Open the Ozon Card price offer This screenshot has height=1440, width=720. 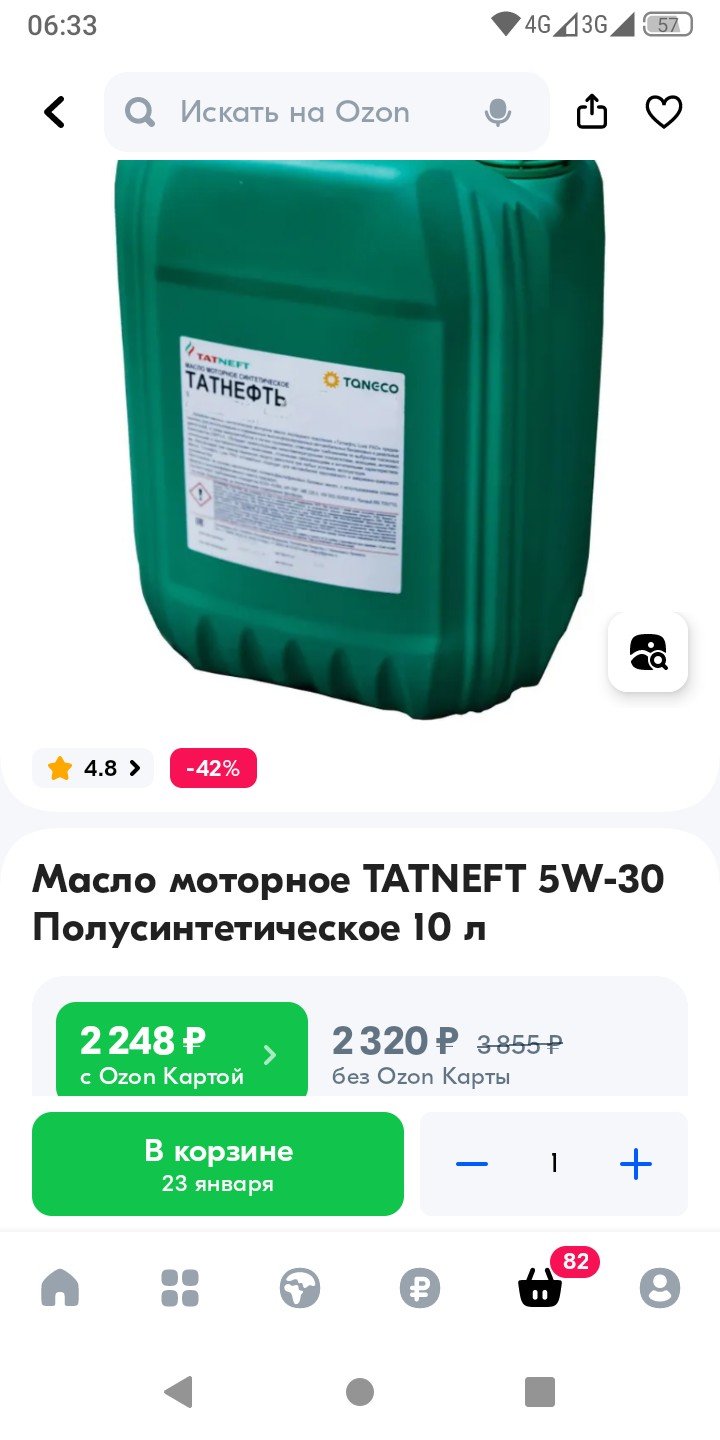click(182, 1049)
